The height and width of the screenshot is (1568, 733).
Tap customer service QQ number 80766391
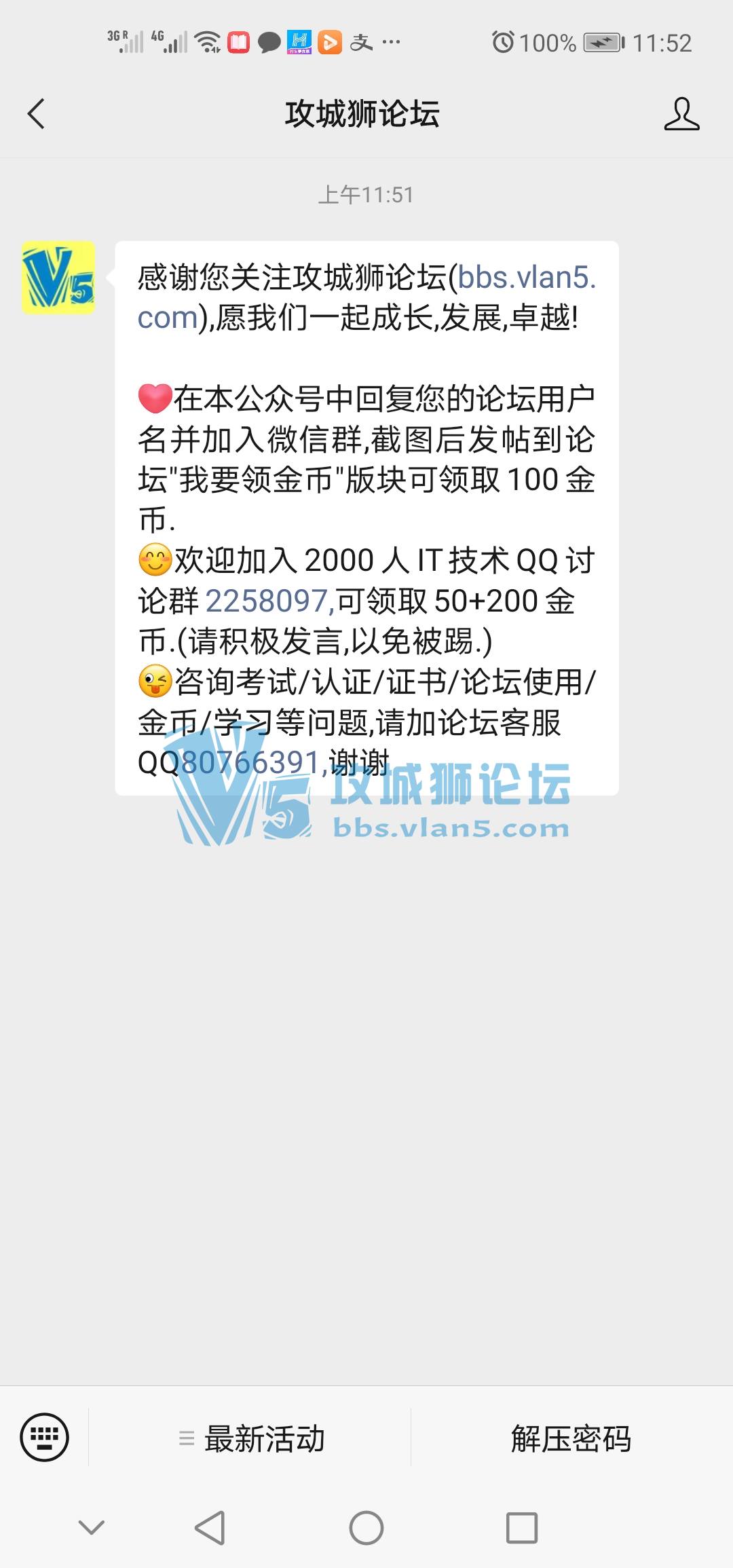250,762
